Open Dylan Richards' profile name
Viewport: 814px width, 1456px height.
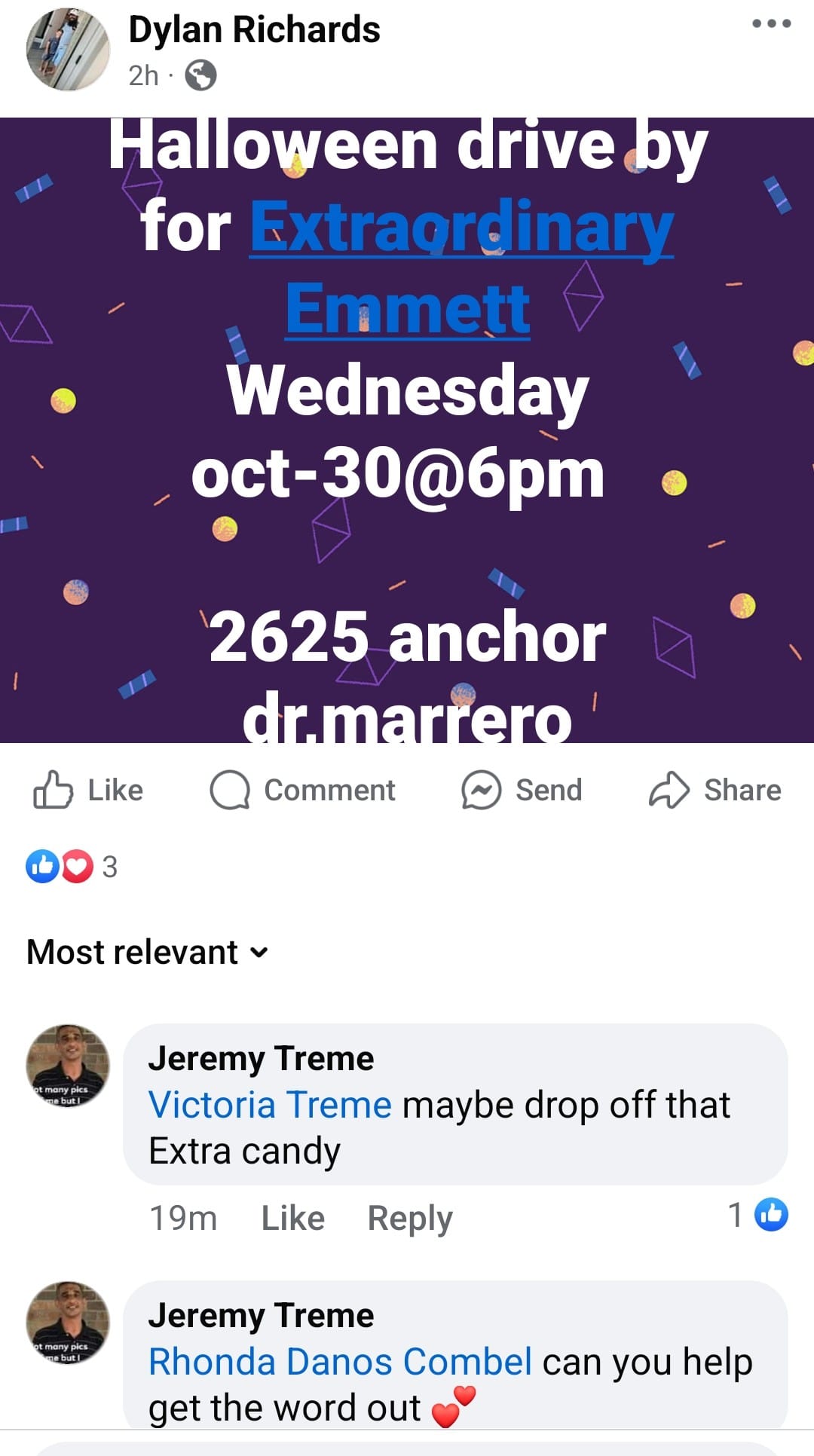(x=254, y=30)
